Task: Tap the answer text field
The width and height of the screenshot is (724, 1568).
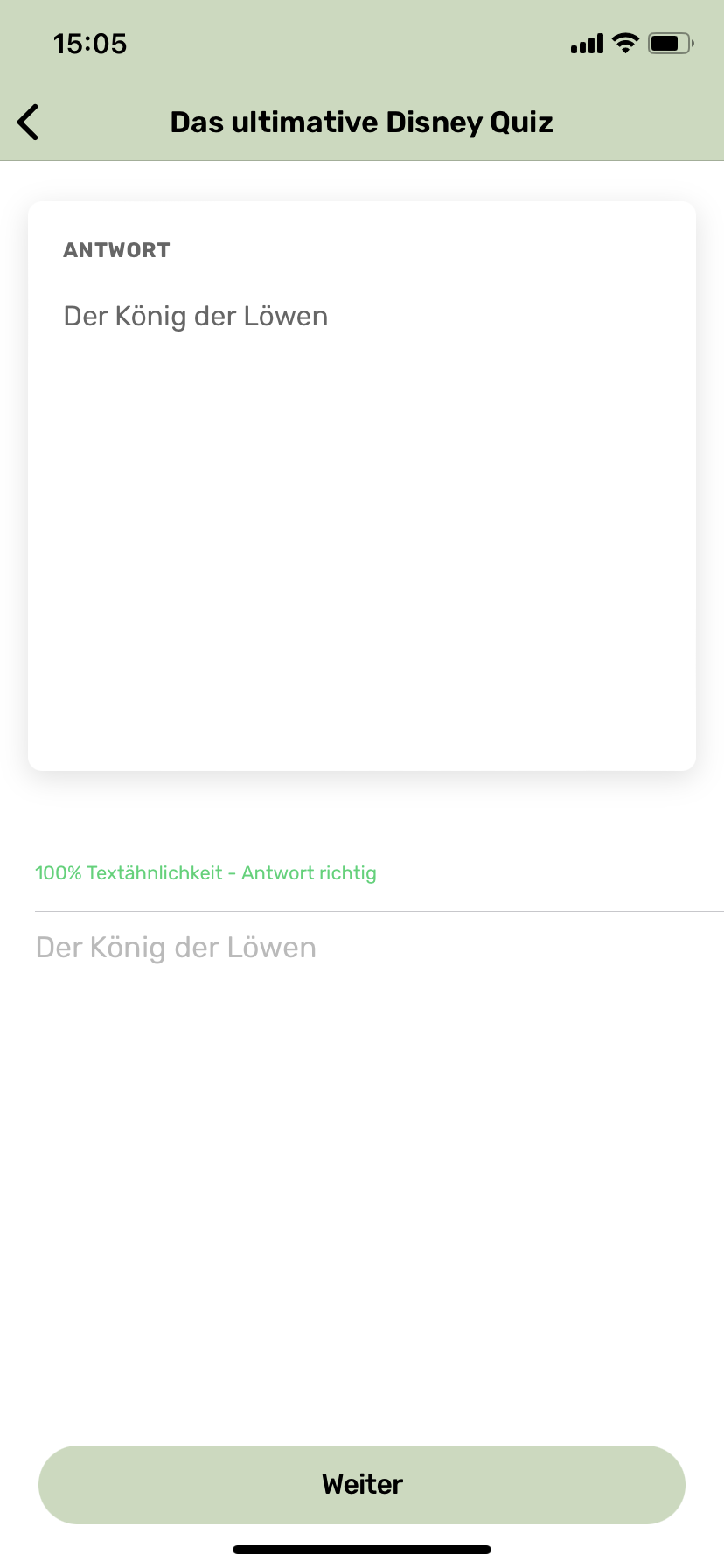Action: coord(379,1021)
